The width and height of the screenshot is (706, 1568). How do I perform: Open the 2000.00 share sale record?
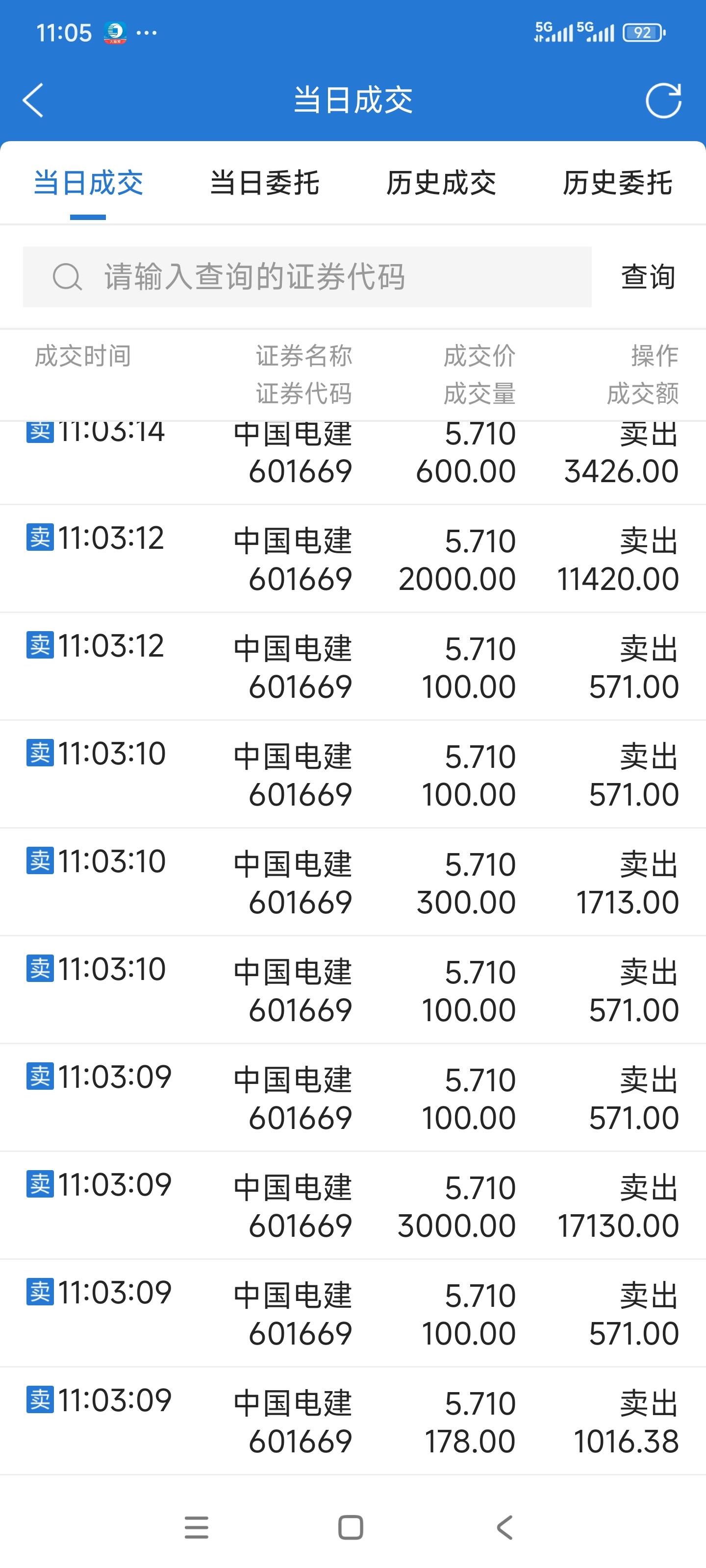(353, 559)
